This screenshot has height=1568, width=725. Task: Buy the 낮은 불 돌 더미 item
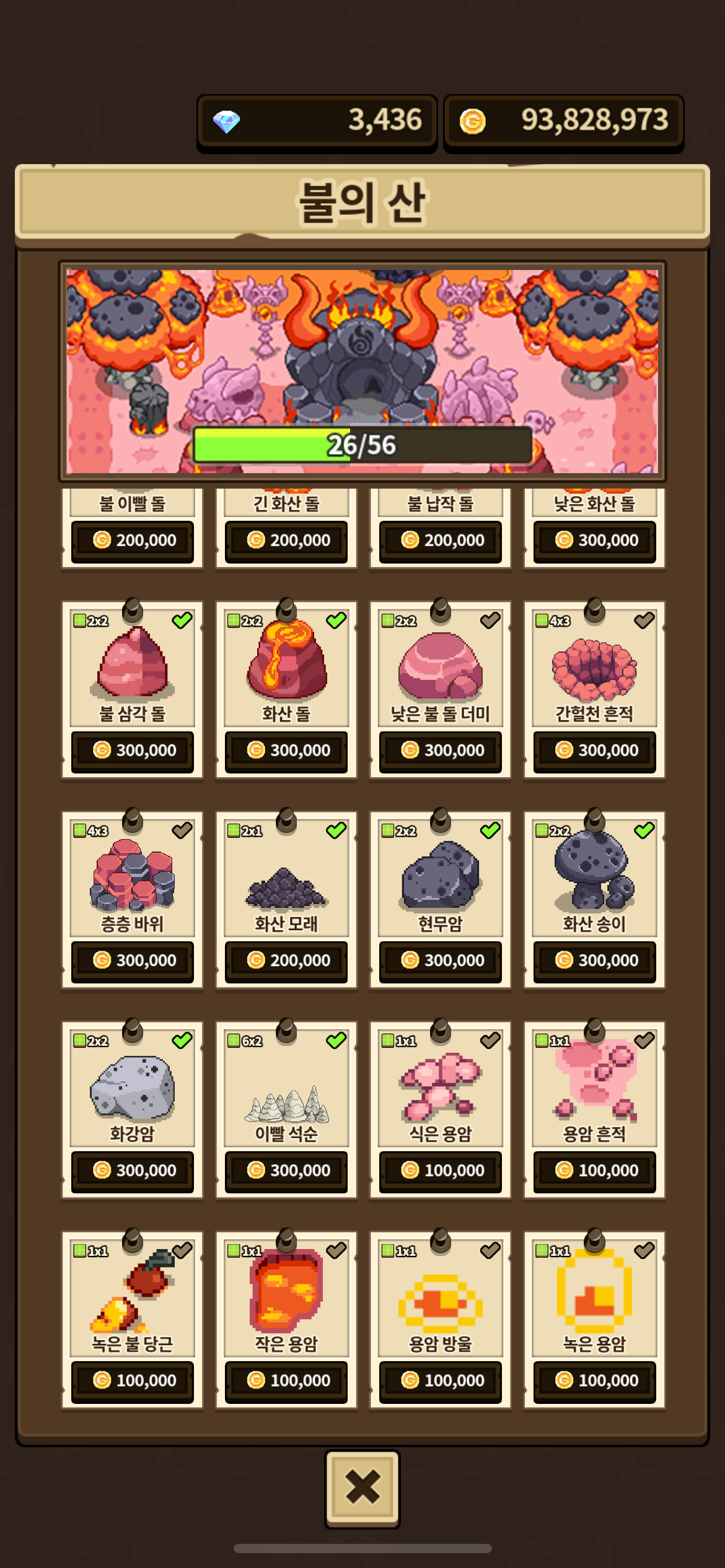[x=441, y=751]
